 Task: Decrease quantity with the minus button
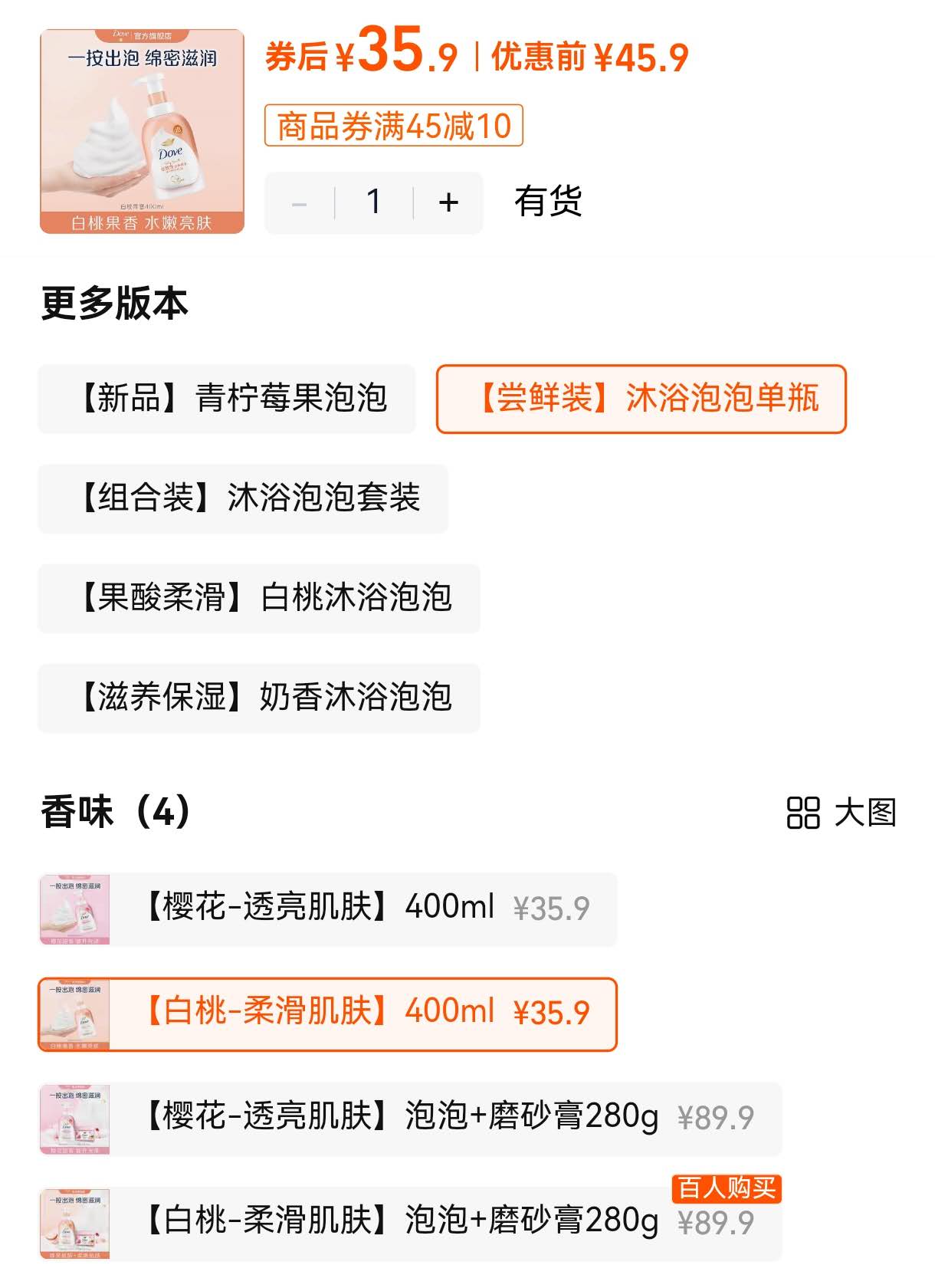pos(300,203)
